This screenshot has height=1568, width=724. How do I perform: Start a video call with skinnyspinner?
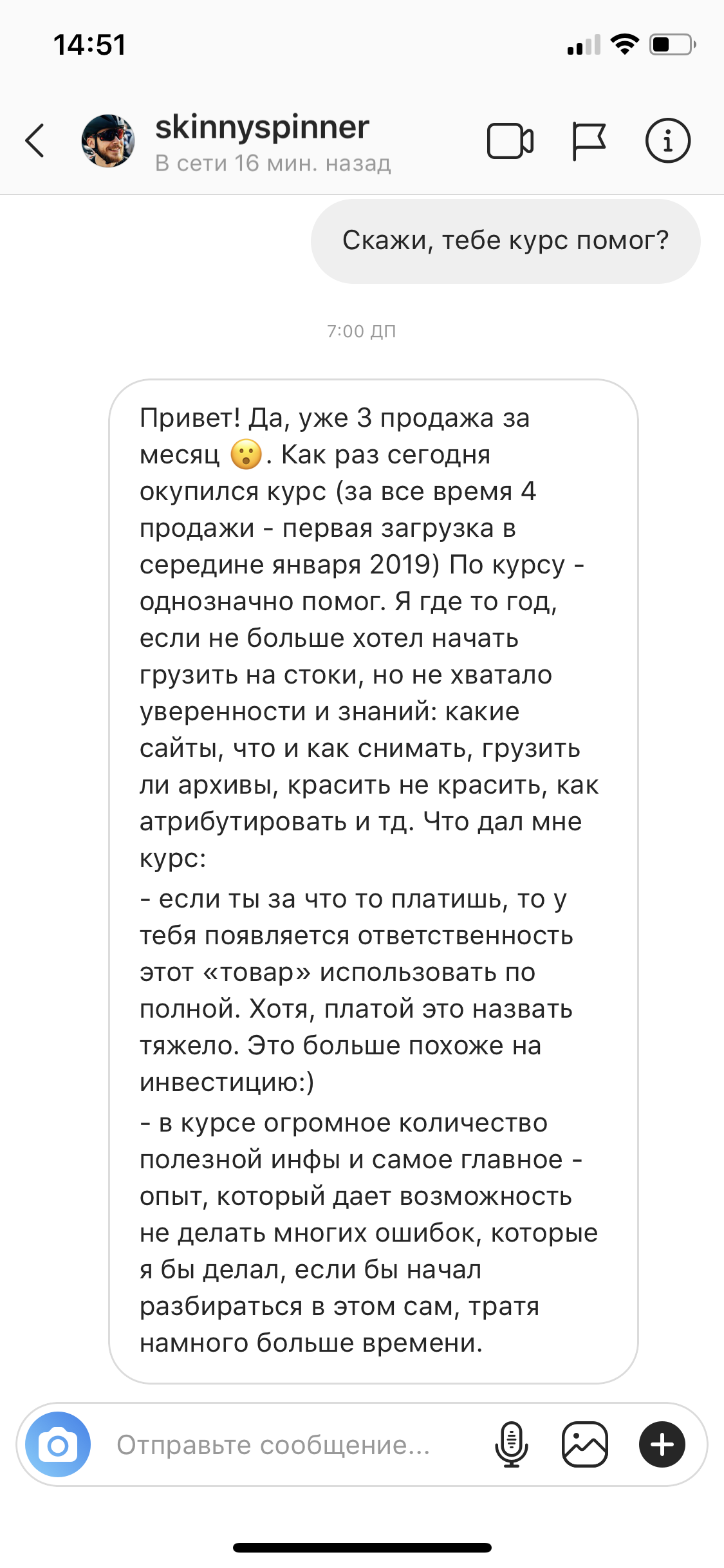510,140
